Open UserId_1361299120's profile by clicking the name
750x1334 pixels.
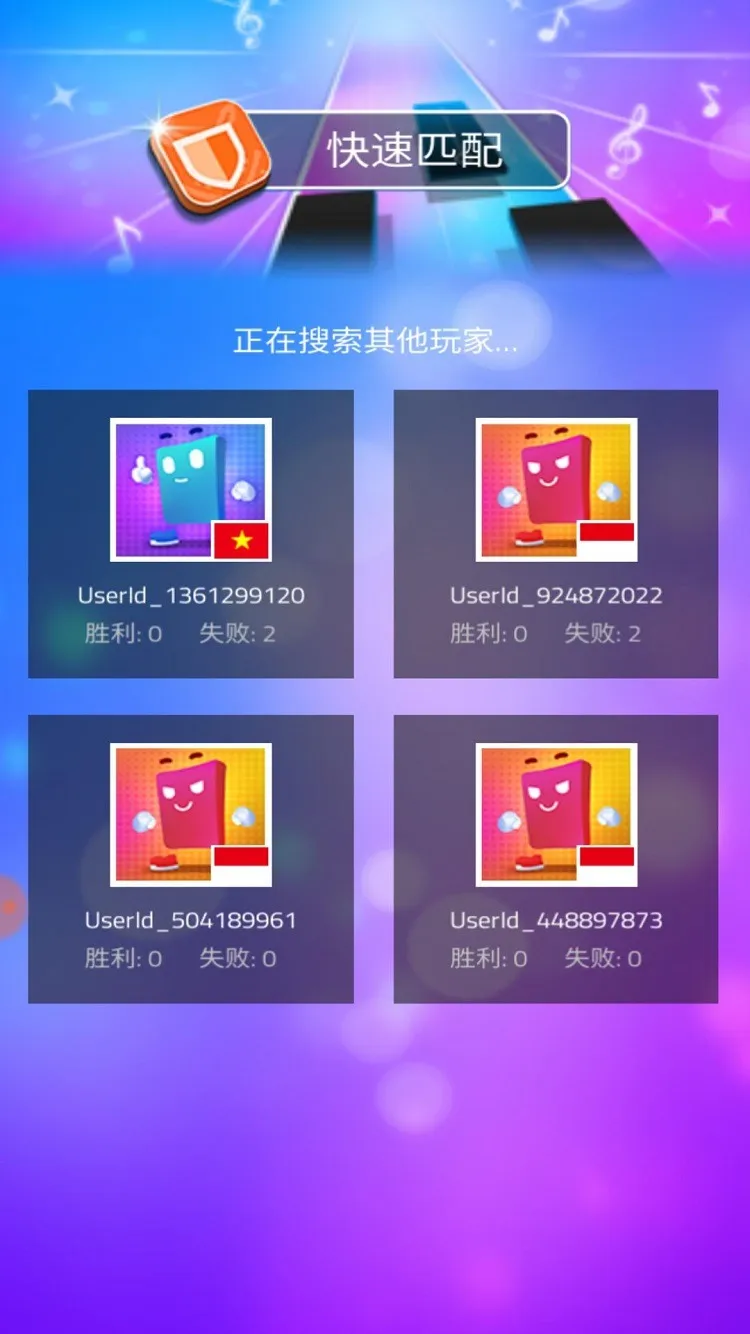click(x=190, y=595)
